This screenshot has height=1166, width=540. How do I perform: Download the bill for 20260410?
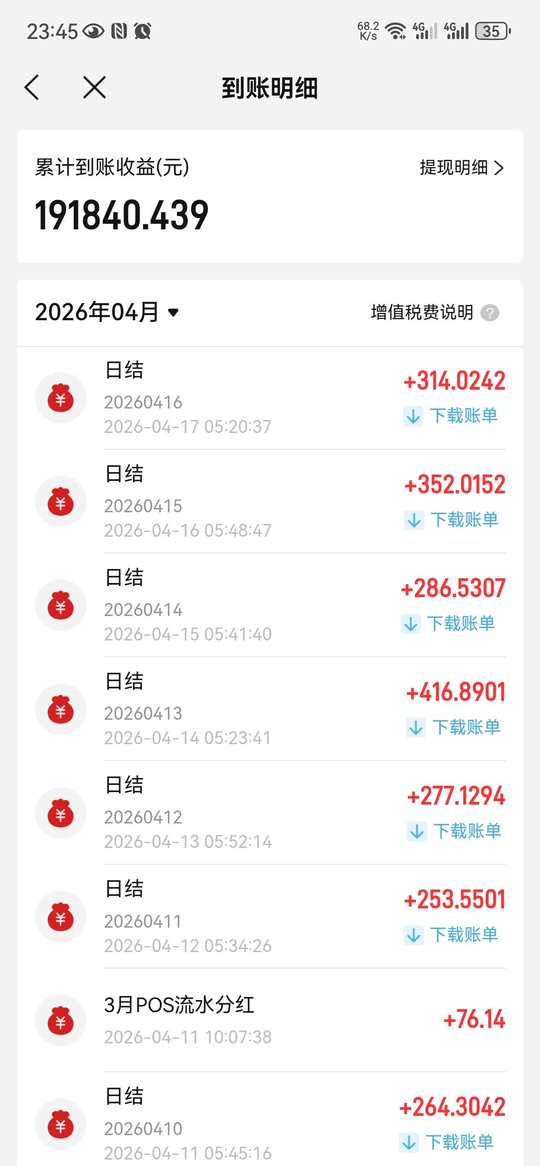click(447, 1141)
